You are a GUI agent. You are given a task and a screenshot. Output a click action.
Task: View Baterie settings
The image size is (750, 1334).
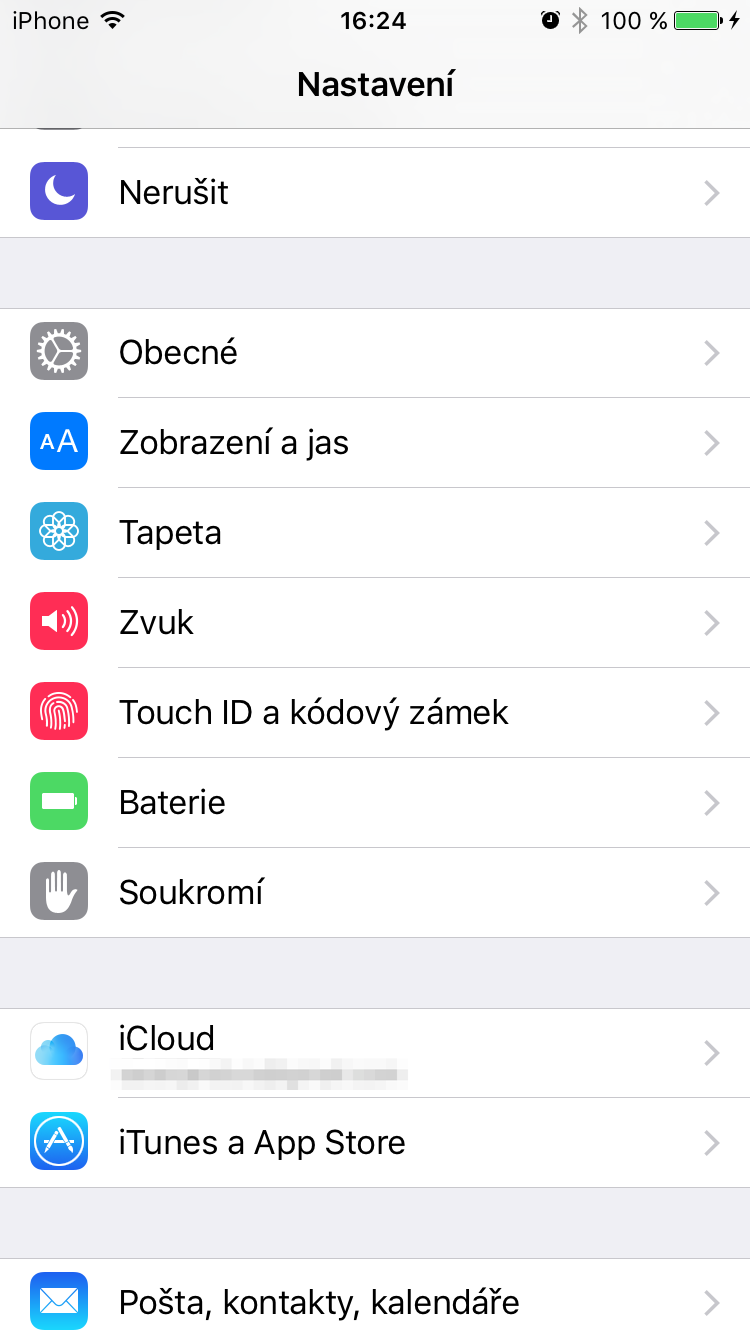(375, 803)
